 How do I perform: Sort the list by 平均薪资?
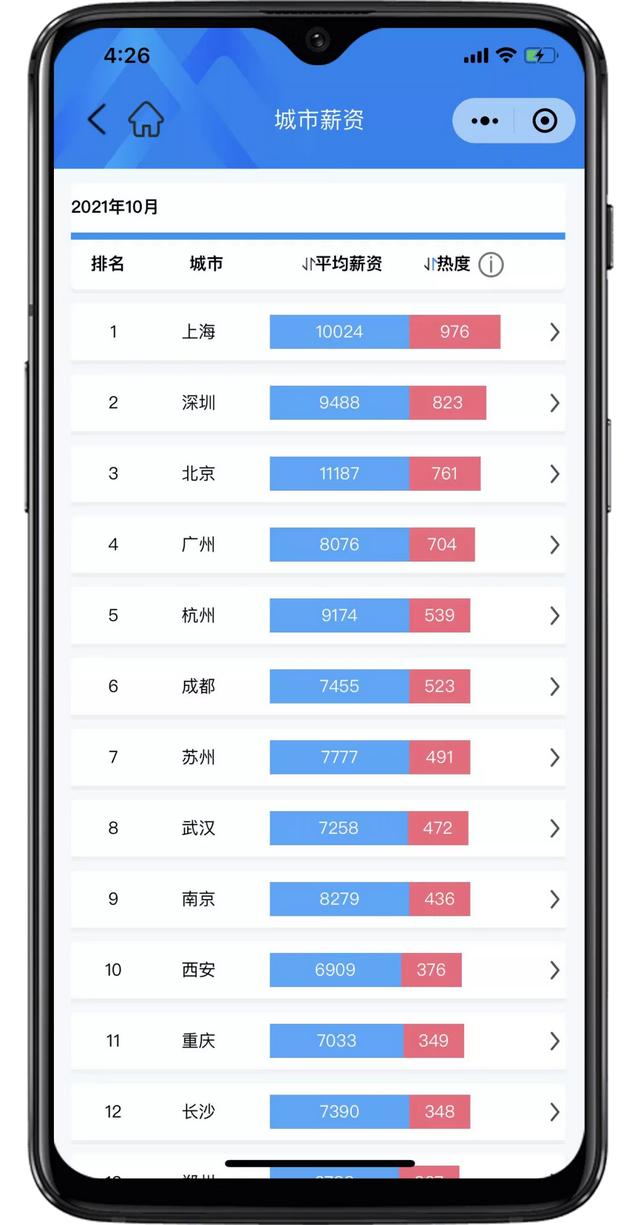(x=342, y=264)
